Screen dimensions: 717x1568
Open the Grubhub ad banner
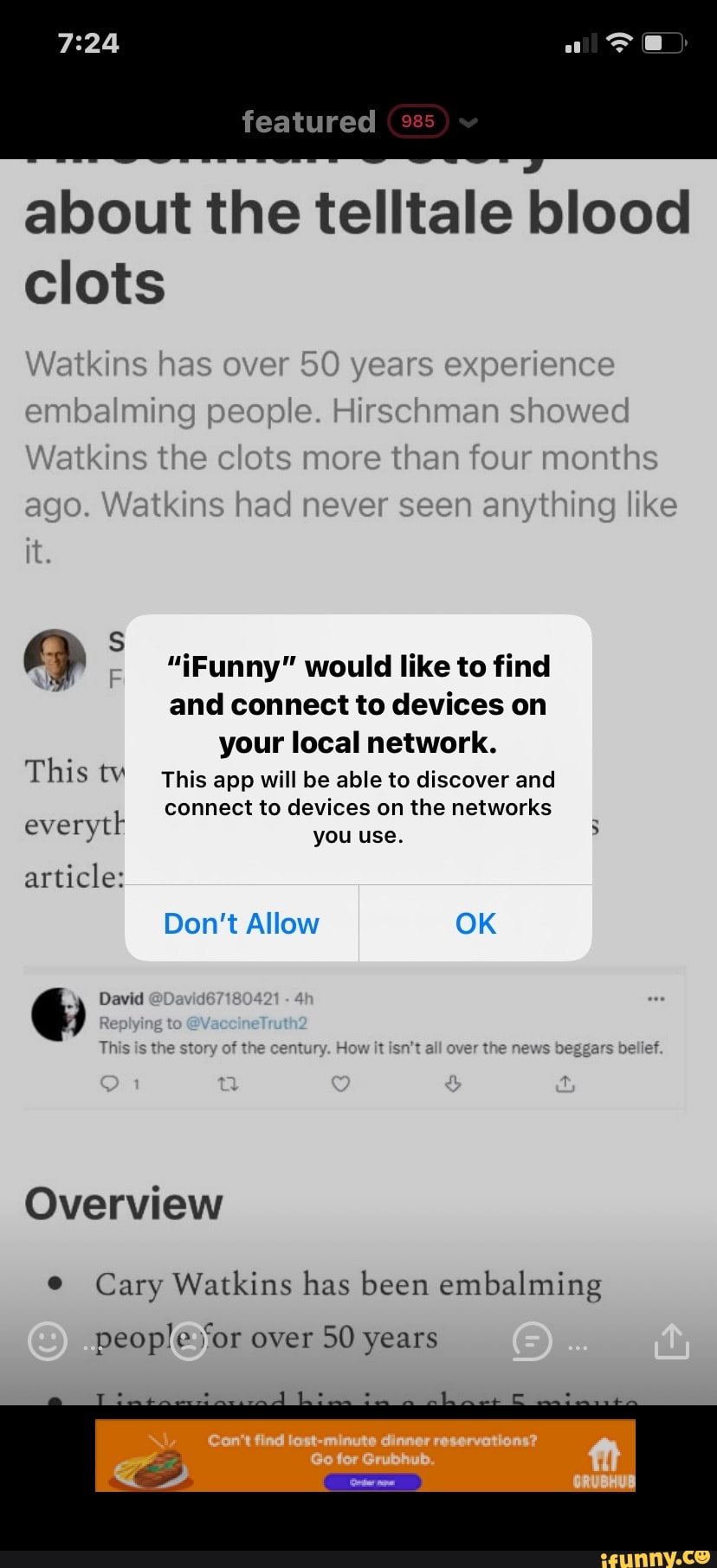(365, 1456)
